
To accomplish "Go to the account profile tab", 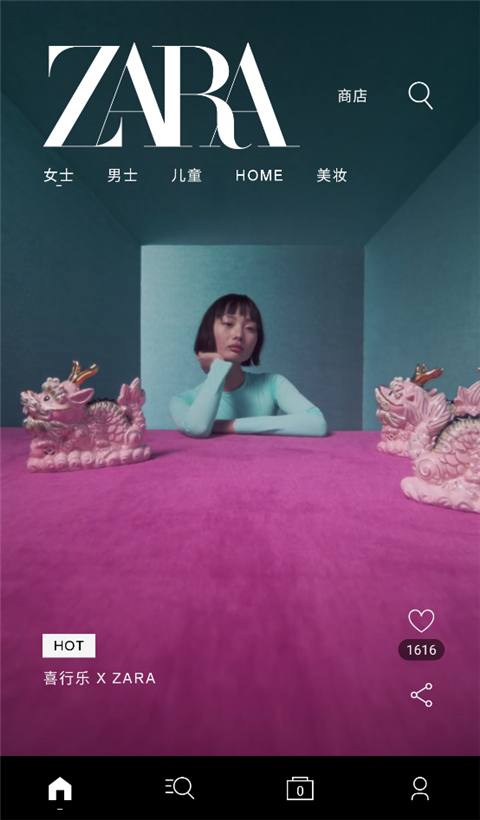I will 420,789.
